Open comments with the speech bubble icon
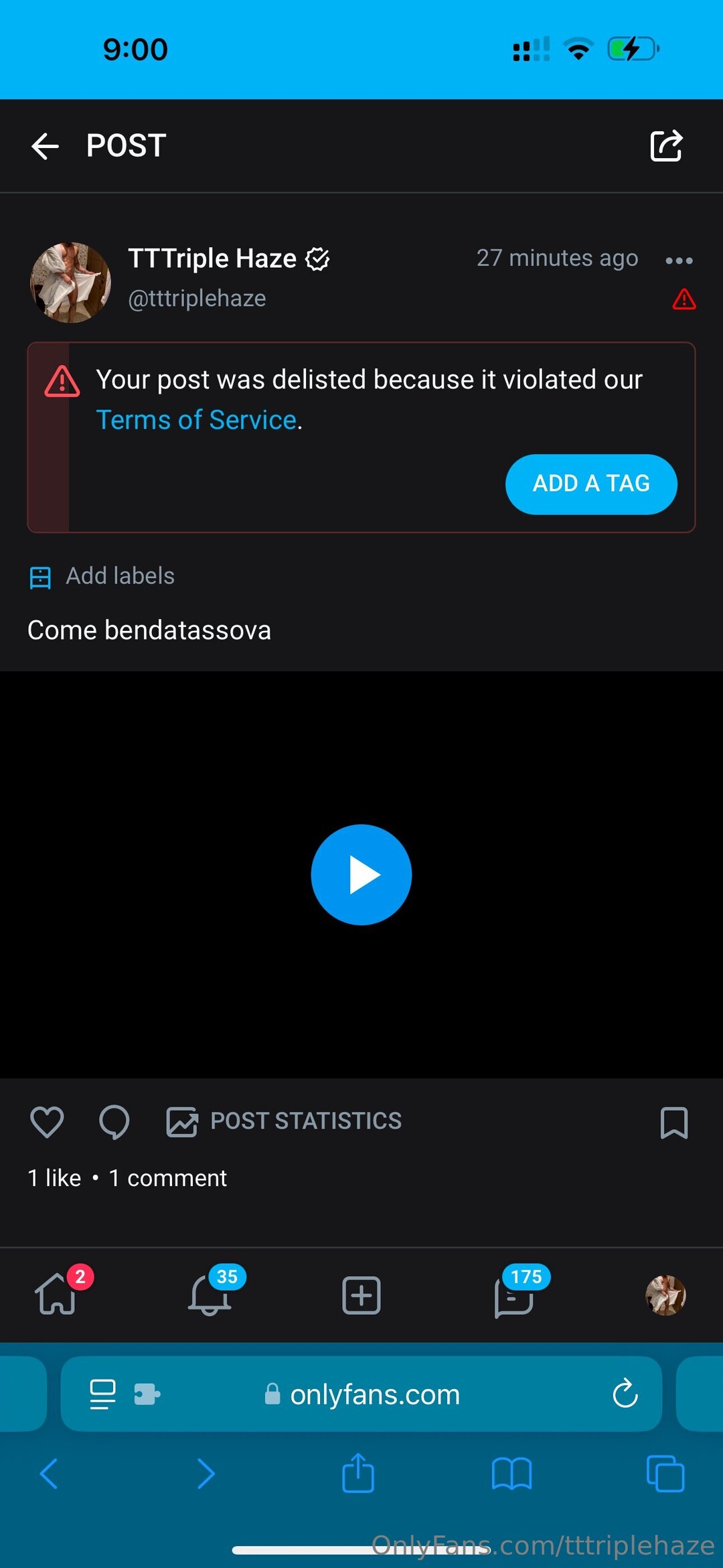The width and height of the screenshot is (723, 1568). pos(114,1122)
